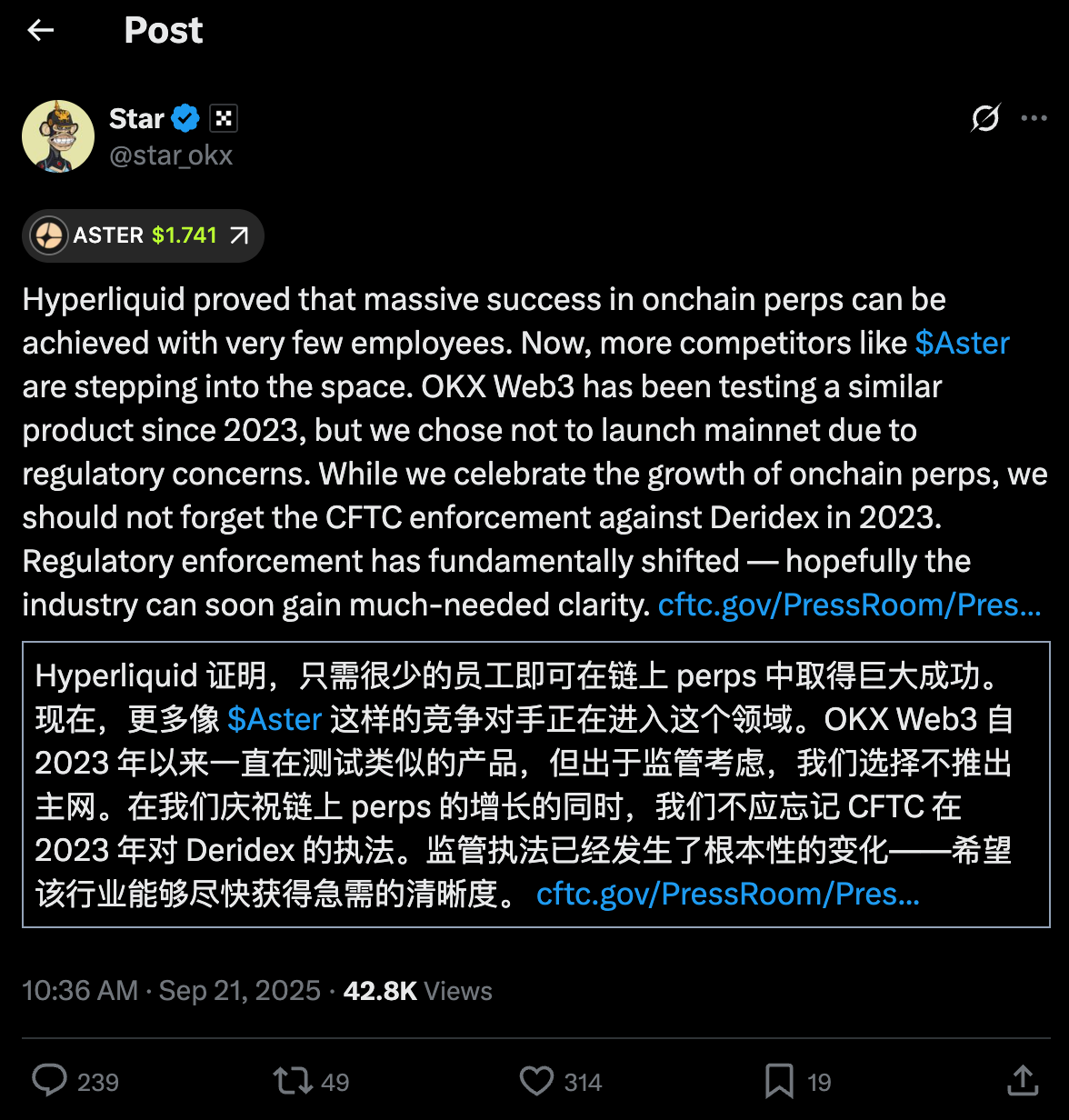Open the $Aster cashtag in the Chinese translation

click(x=275, y=720)
